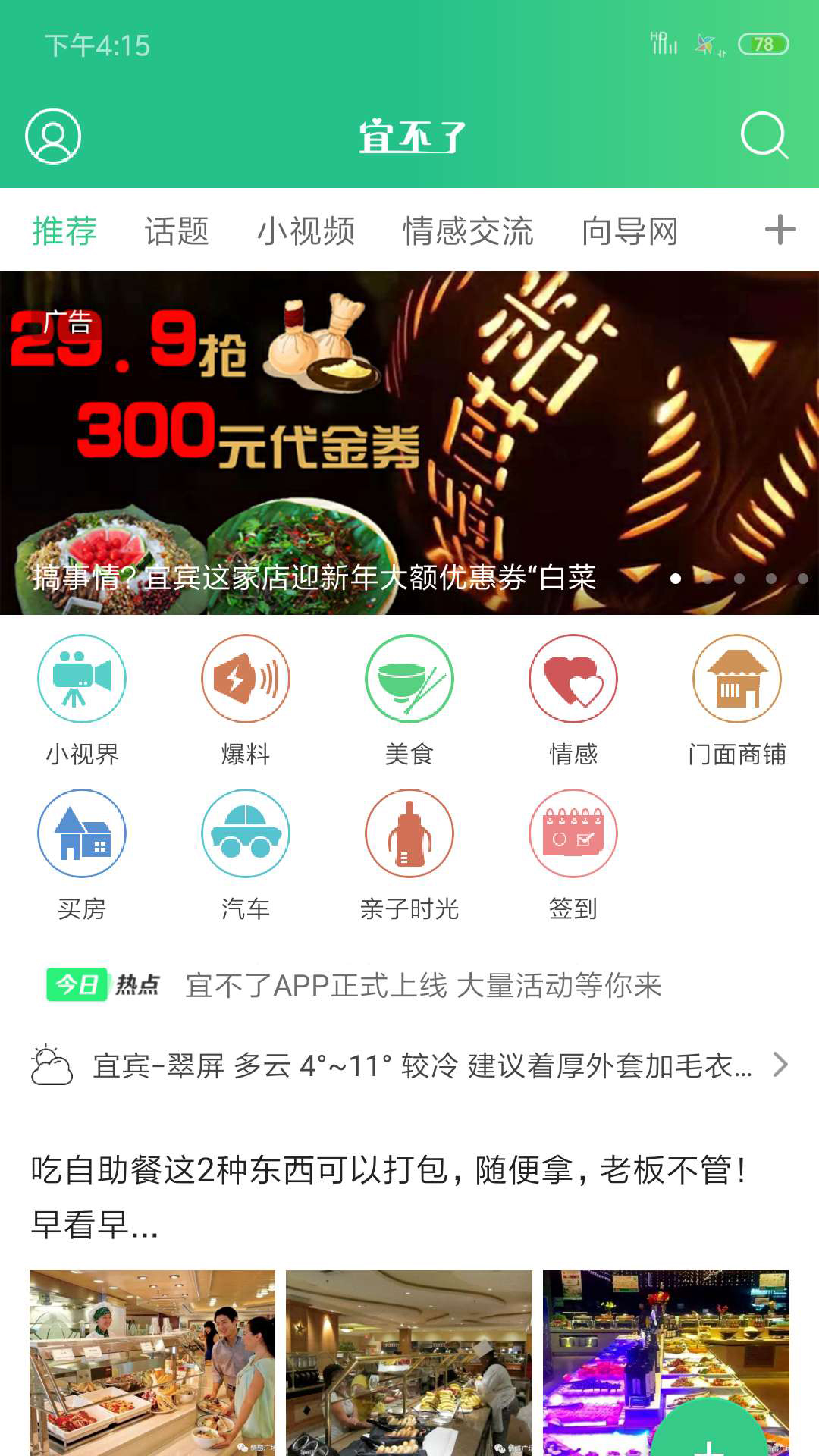Image resolution: width=819 pixels, height=1456 pixels.
Task: Open the search magnifier icon
Action: click(x=764, y=136)
